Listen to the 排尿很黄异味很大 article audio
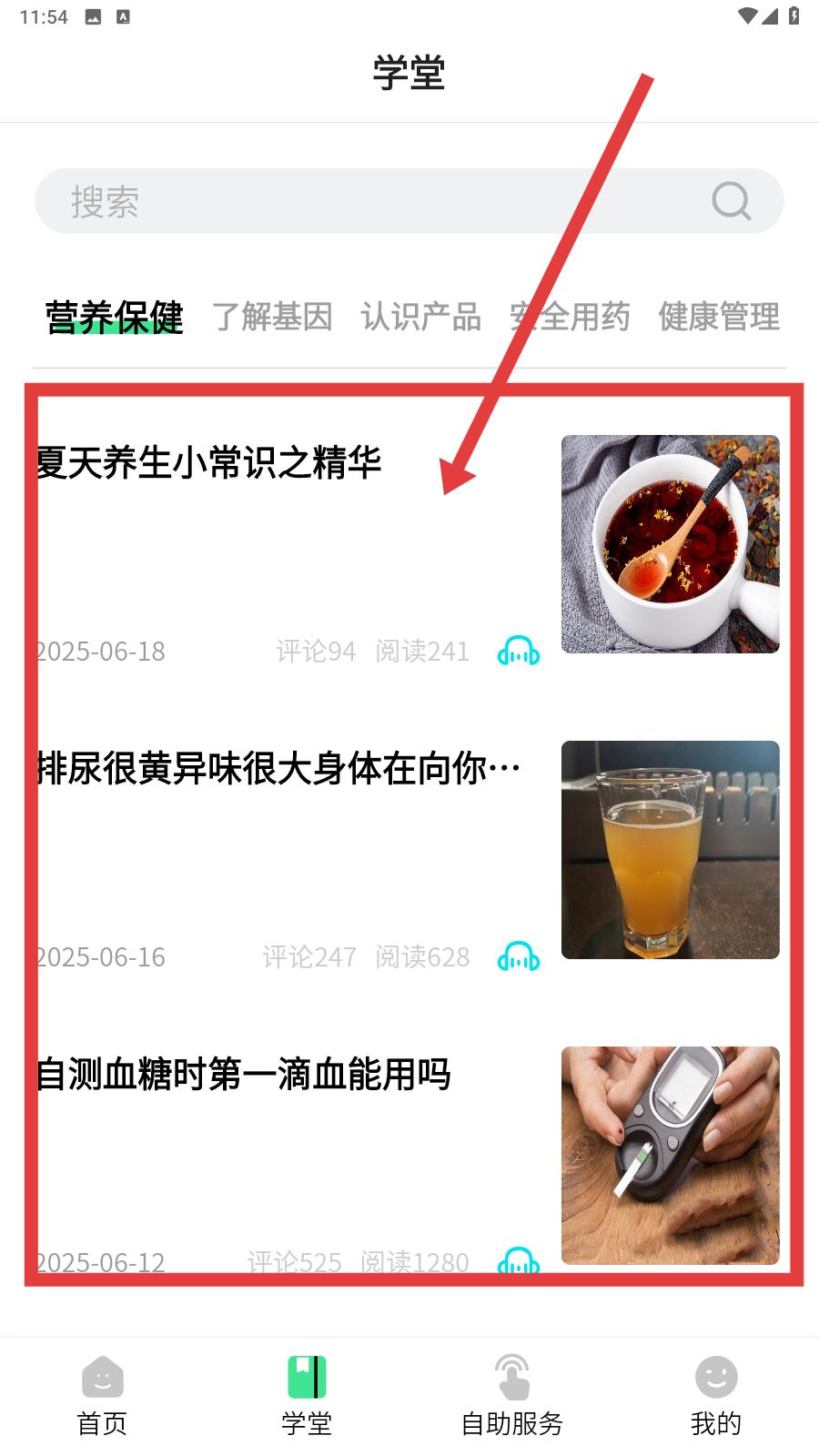 coord(519,957)
